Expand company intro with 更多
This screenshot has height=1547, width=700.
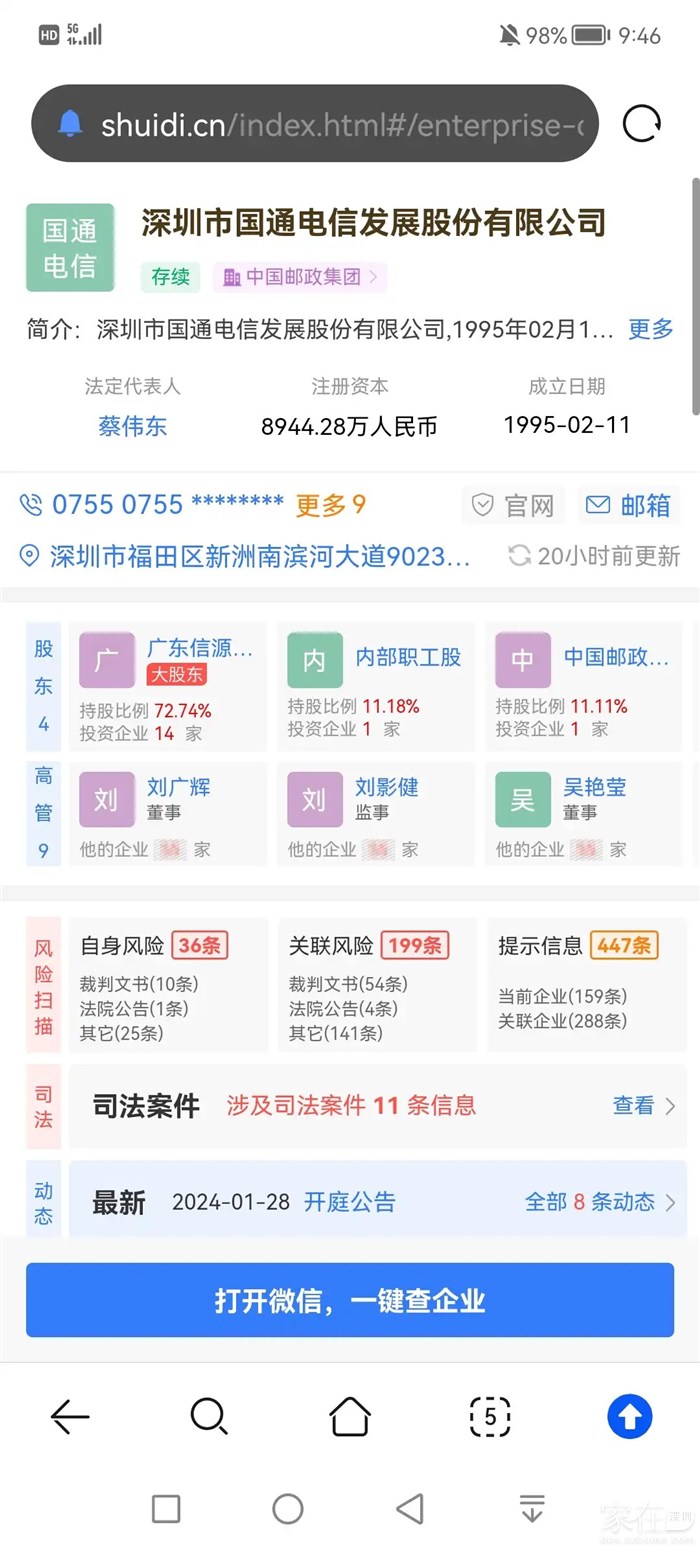[x=650, y=329]
